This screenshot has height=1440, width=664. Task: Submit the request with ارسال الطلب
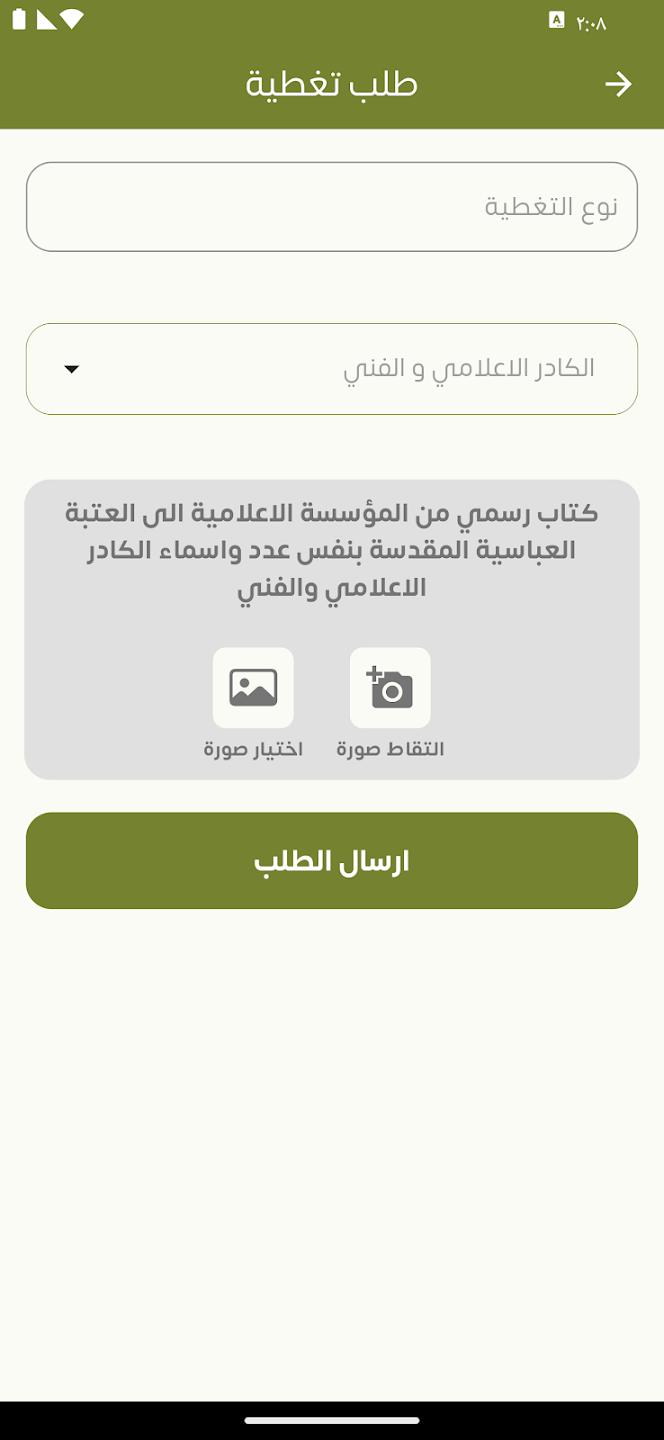tap(331, 861)
